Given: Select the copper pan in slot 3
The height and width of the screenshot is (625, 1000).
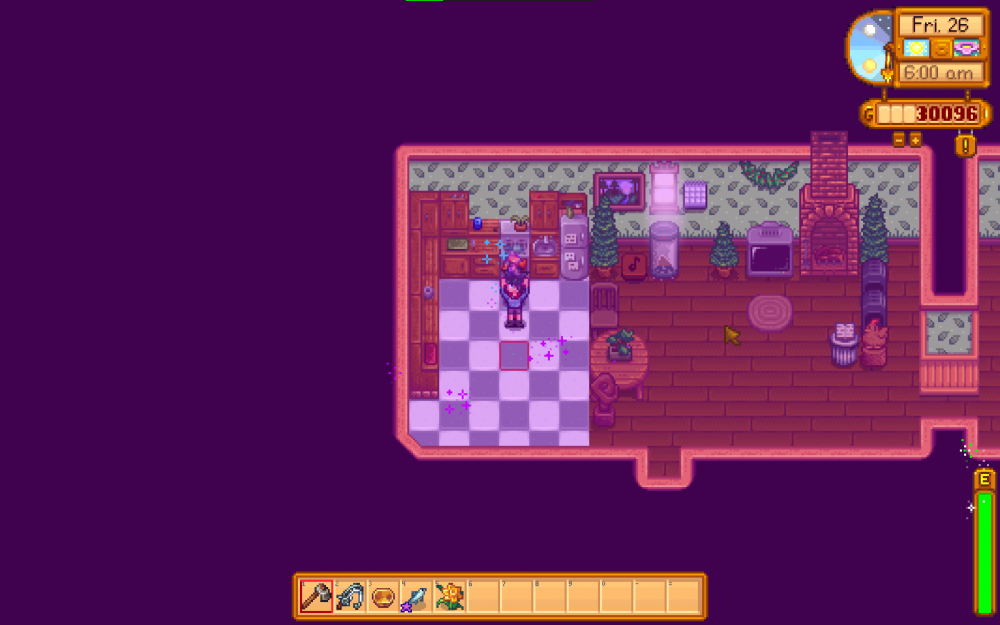Looking at the screenshot, I should tap(383, 597).
